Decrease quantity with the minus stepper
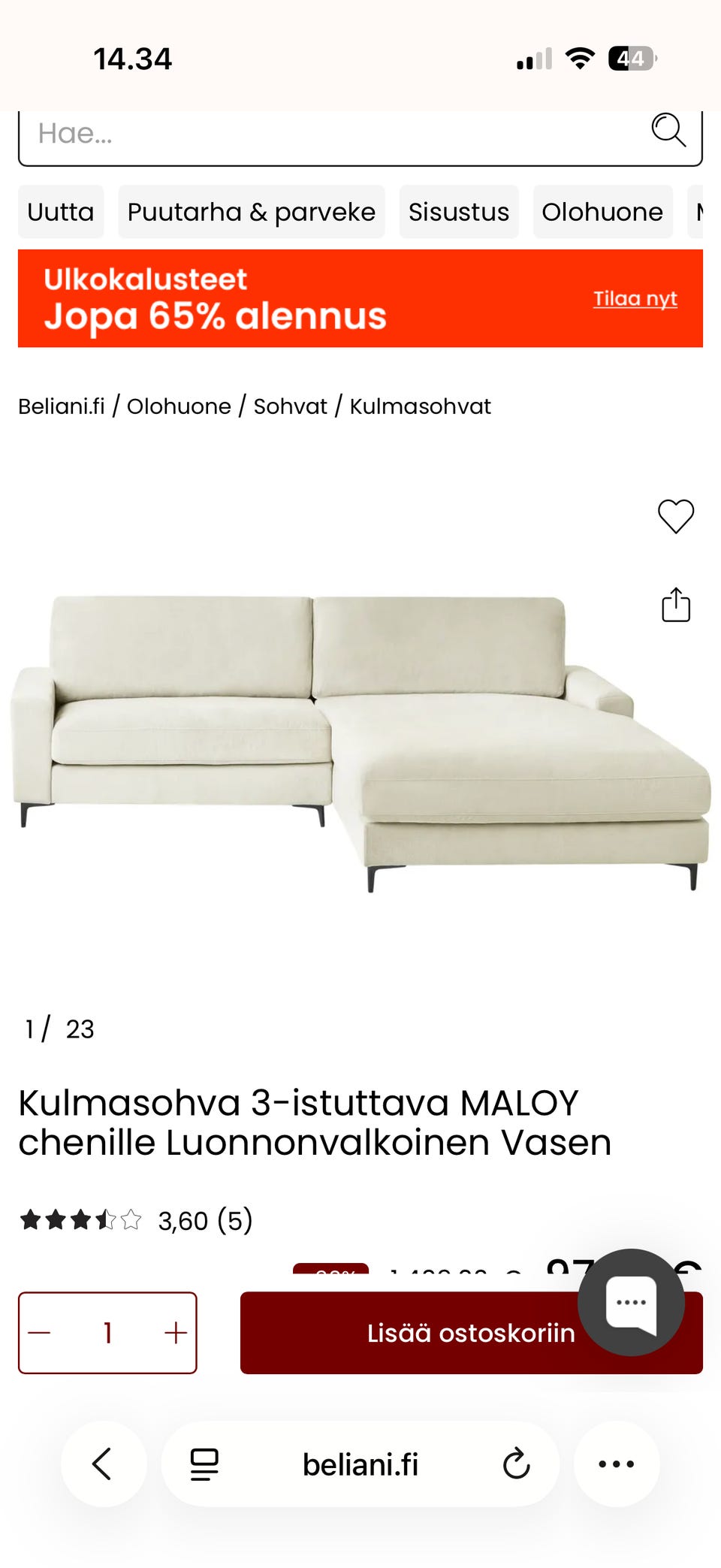The image size is (721, 1568). tap(41, 1332)
